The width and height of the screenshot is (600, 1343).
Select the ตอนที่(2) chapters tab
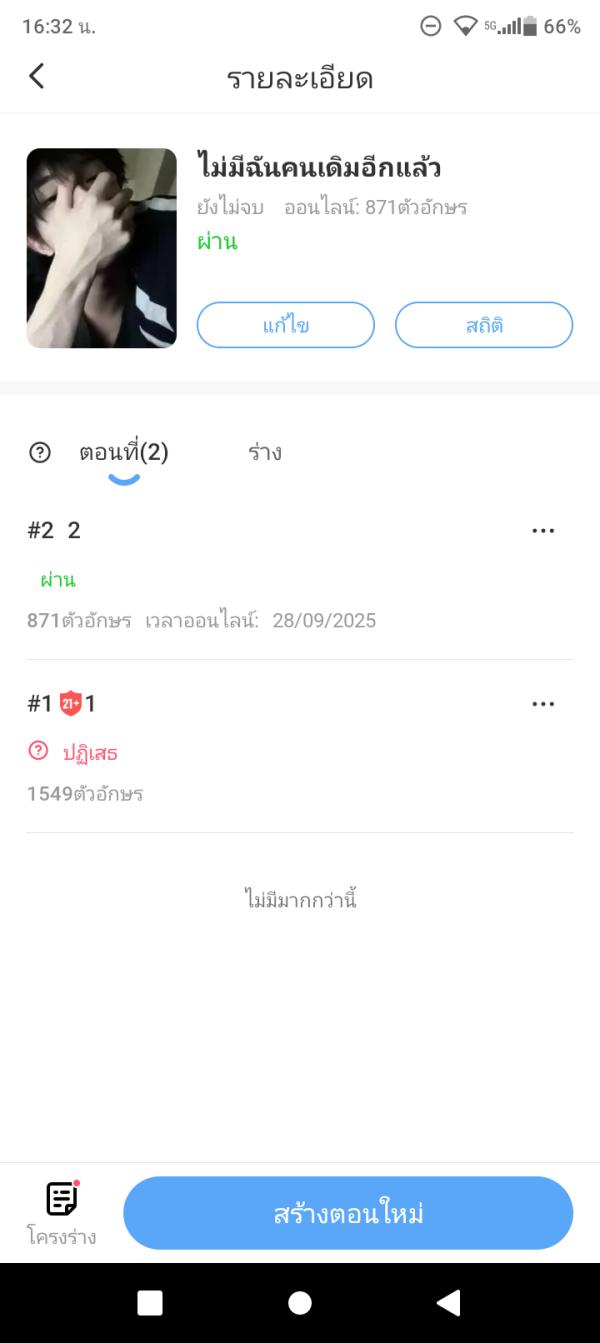pyautogui.click(x=124, y=453)
